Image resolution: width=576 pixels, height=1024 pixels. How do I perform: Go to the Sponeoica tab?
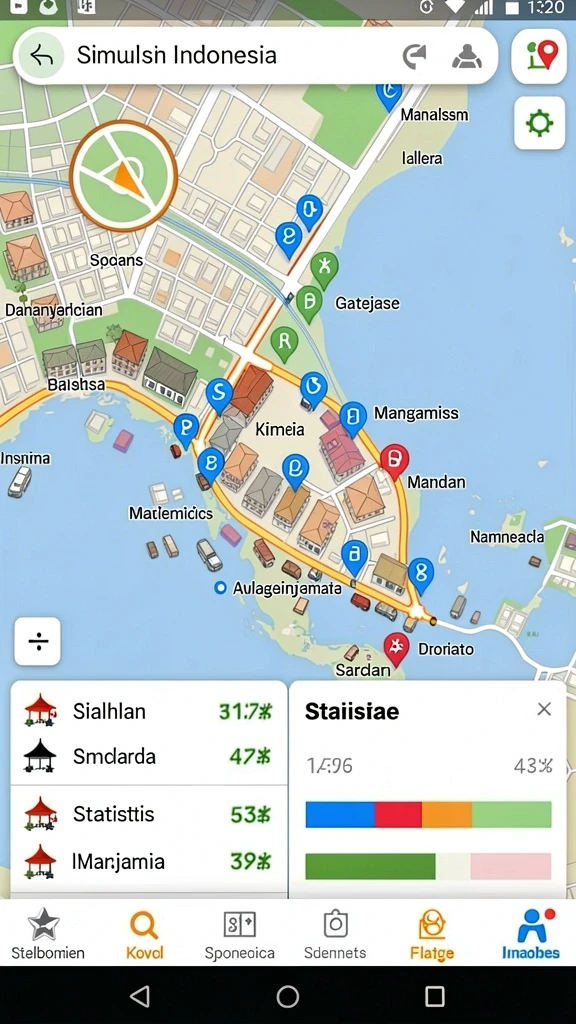(240, 933)
